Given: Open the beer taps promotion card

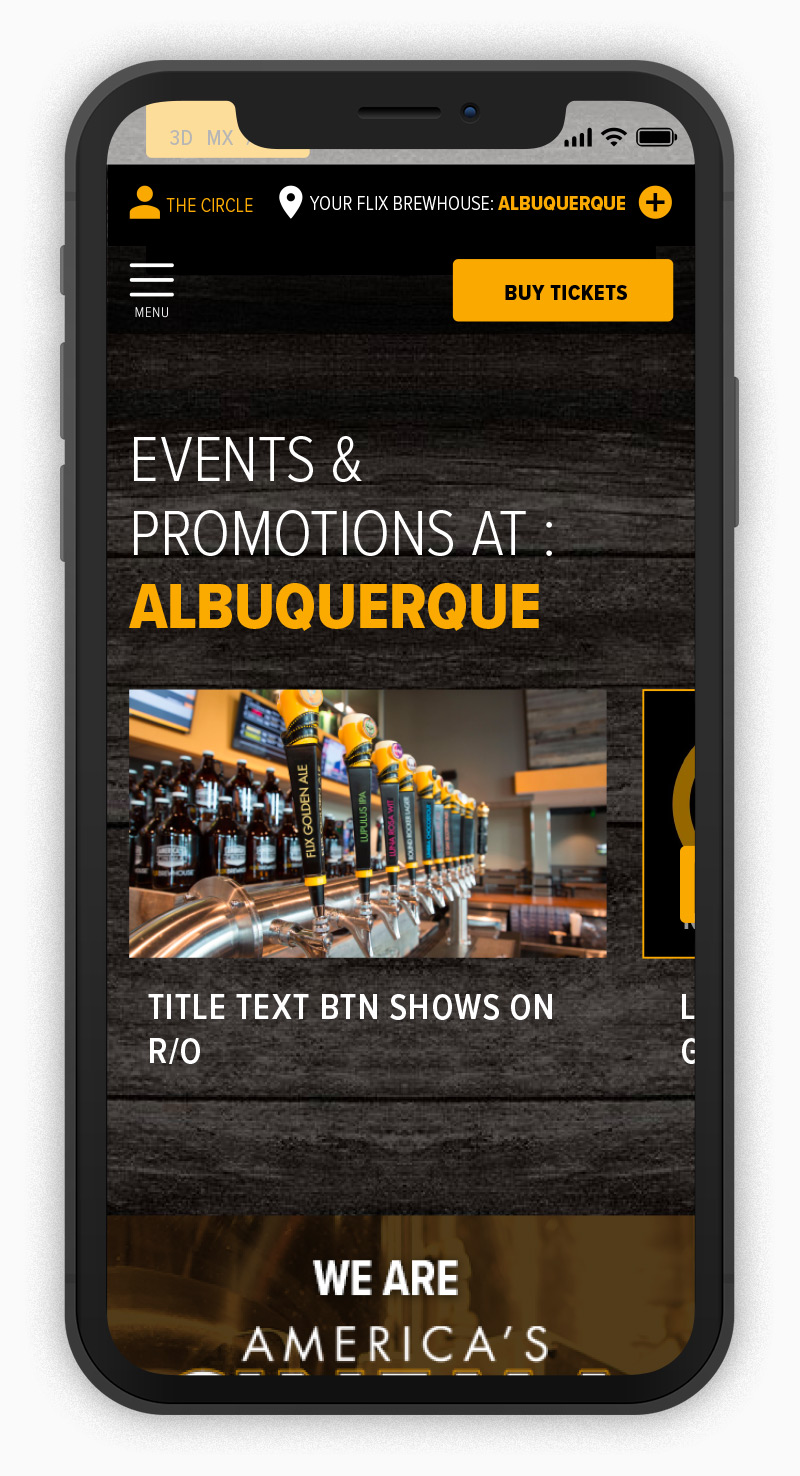Looking at the screenshot, I should [367, 823].
